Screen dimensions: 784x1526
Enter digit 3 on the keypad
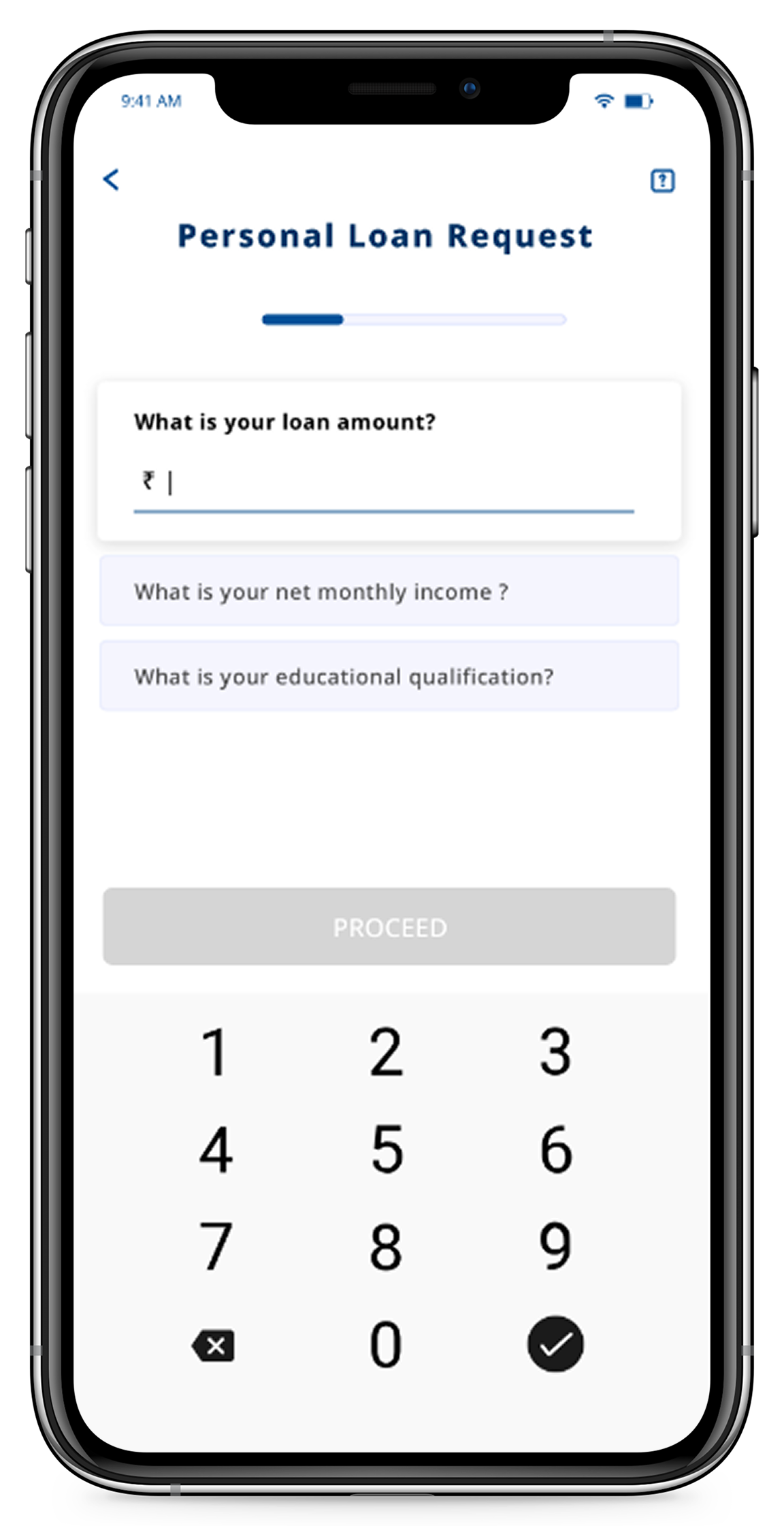(x=555, y=1053)
